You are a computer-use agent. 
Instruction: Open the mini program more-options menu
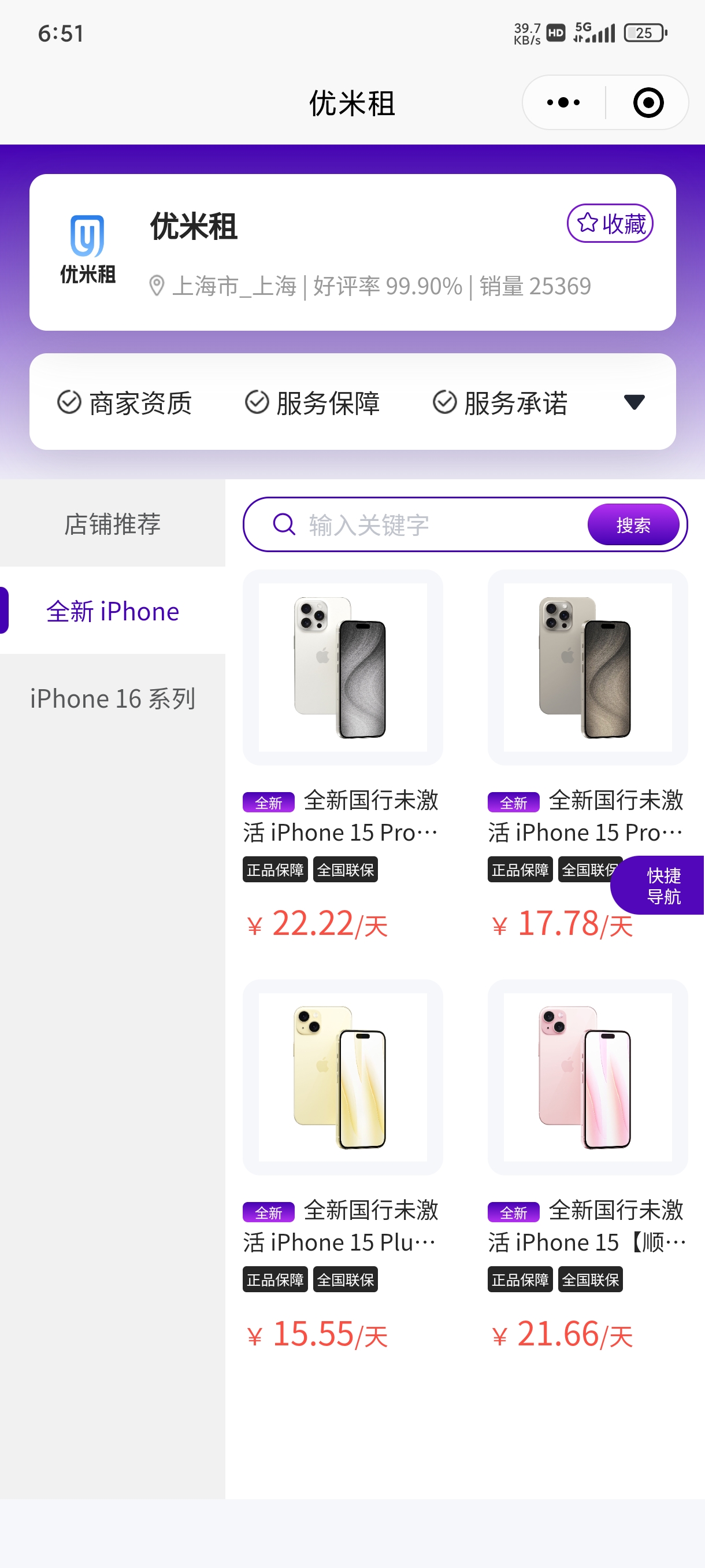point(563,102)
